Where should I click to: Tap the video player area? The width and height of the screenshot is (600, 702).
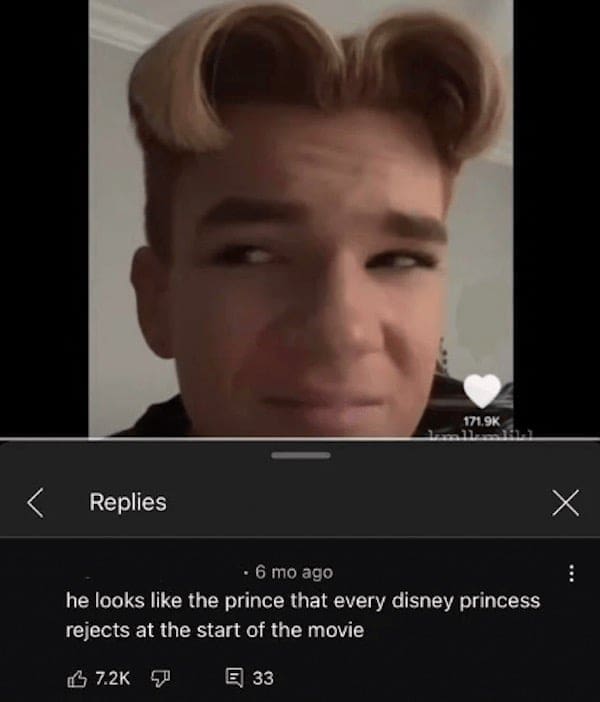point(300,220)
